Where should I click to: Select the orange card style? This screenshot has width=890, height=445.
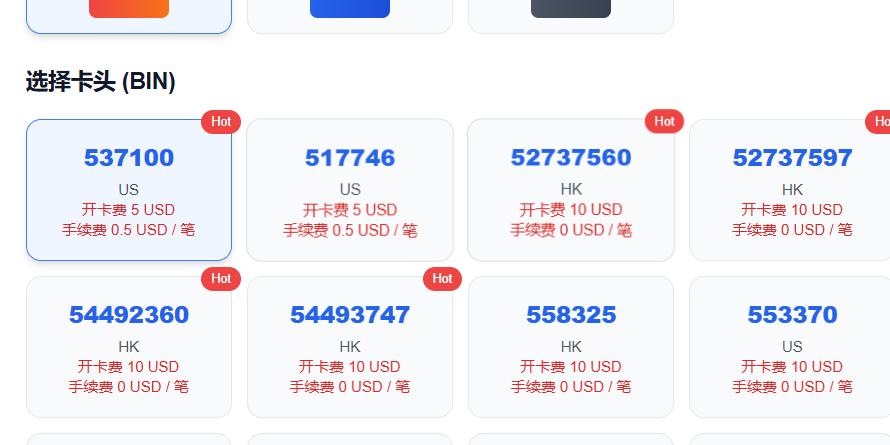129,10
